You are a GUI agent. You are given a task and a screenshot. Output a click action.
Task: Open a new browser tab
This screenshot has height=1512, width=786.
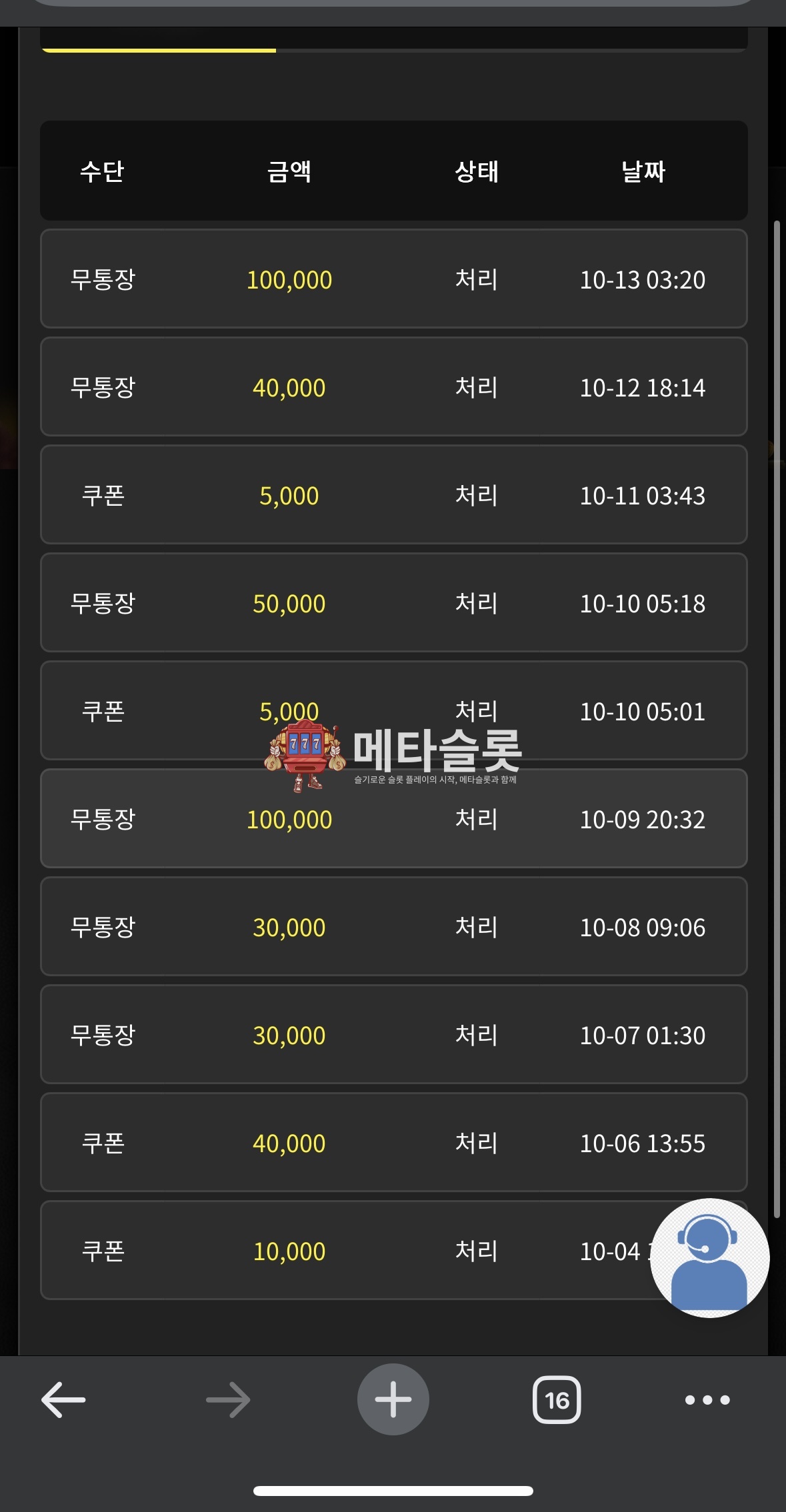click(x=393, y=1399)
